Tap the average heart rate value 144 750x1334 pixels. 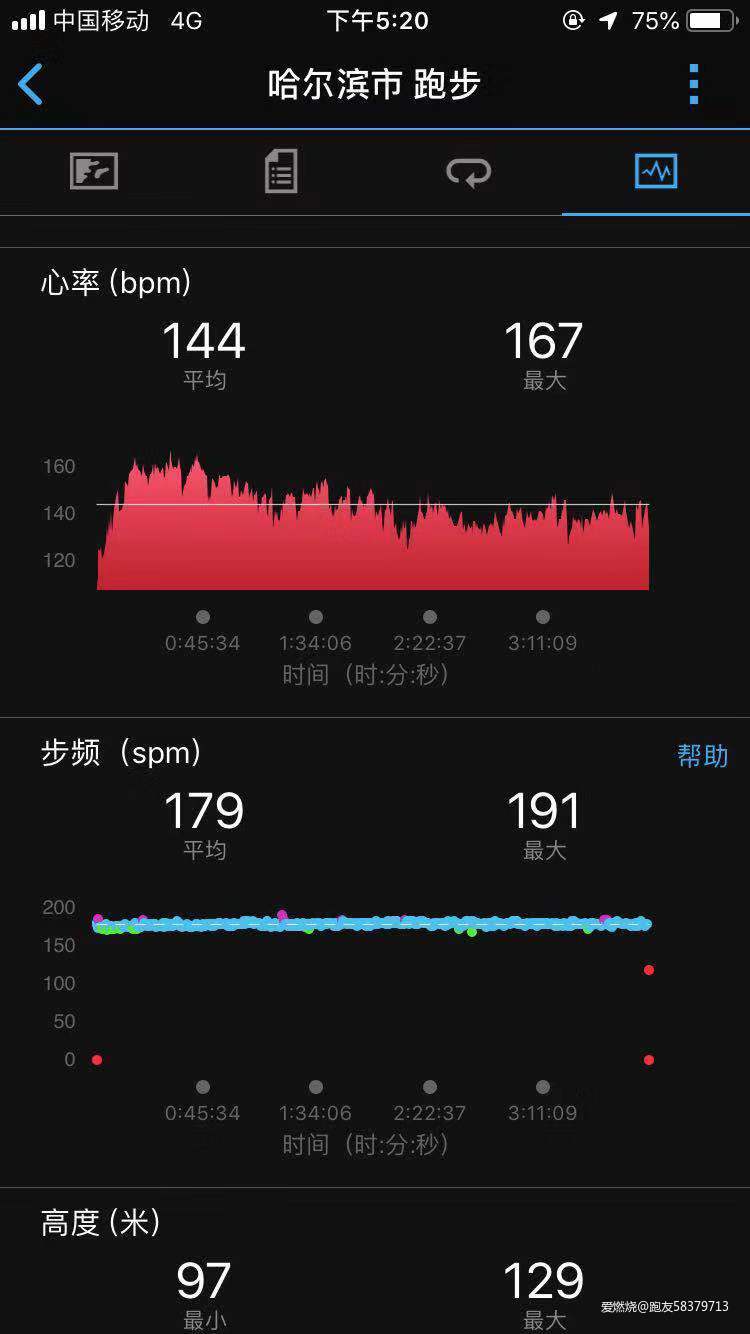[x=203, y=341]
